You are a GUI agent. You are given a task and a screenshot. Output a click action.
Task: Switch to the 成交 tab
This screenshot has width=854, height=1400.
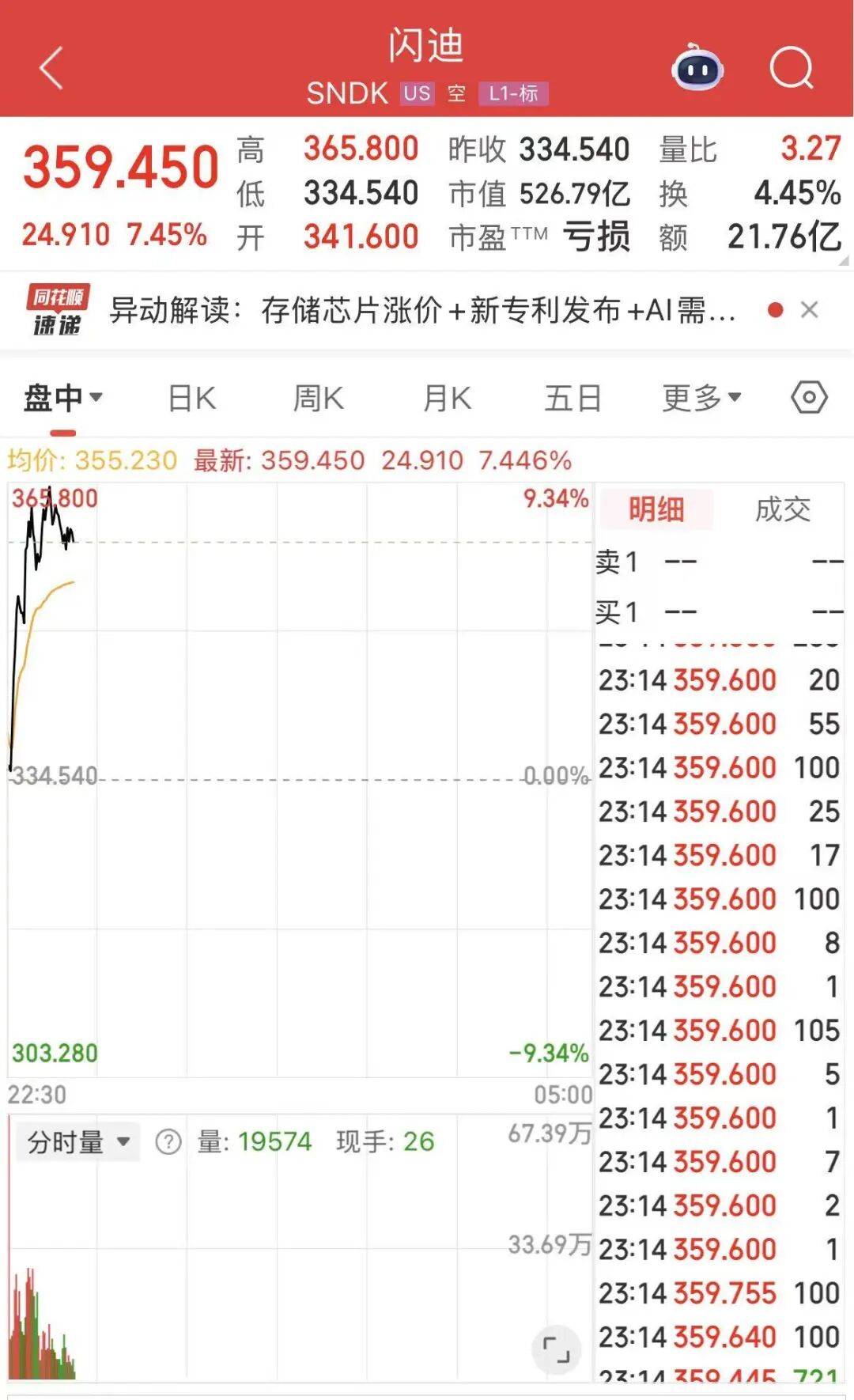point(783,509)
